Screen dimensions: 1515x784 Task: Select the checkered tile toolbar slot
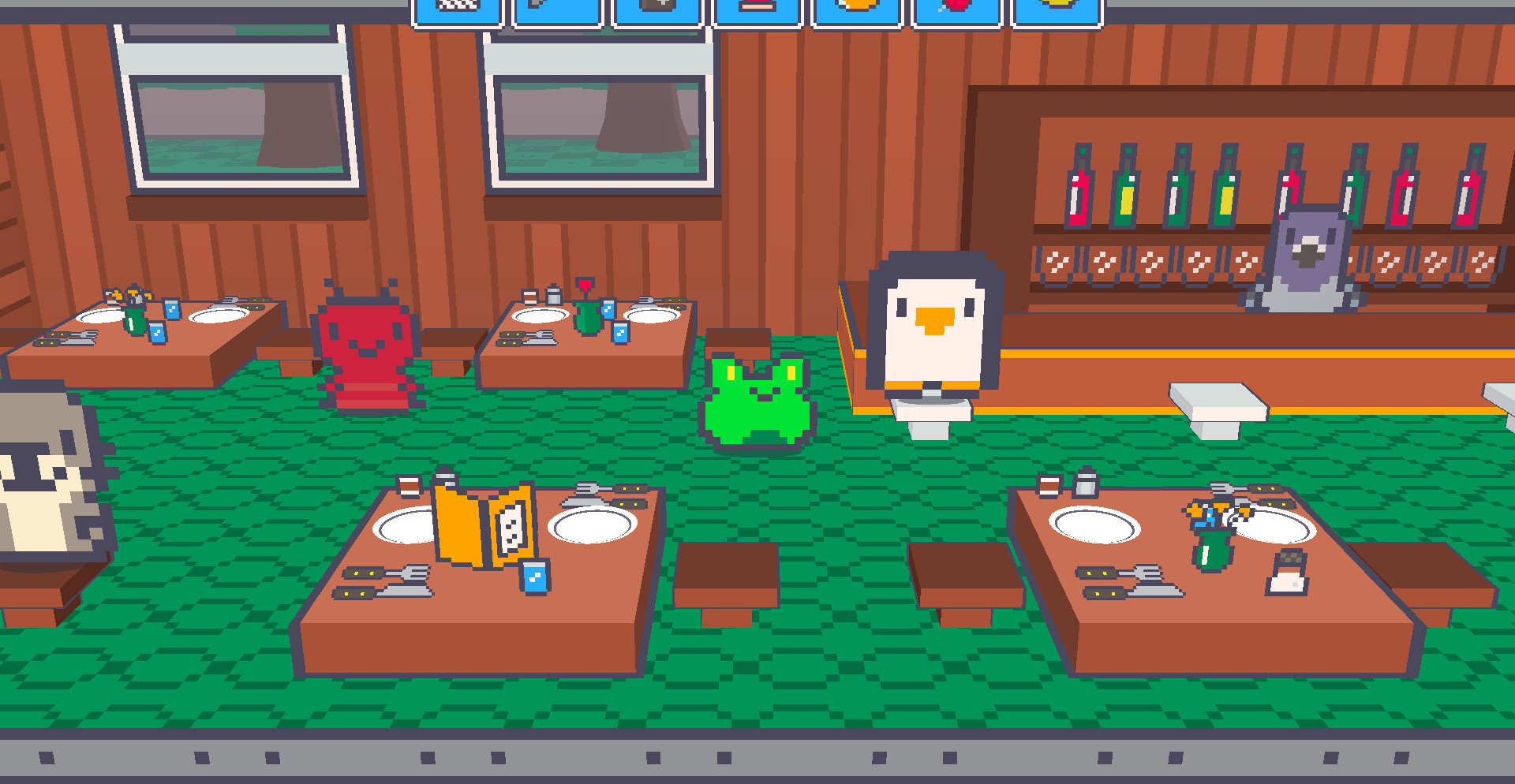[x=458, y=11]
